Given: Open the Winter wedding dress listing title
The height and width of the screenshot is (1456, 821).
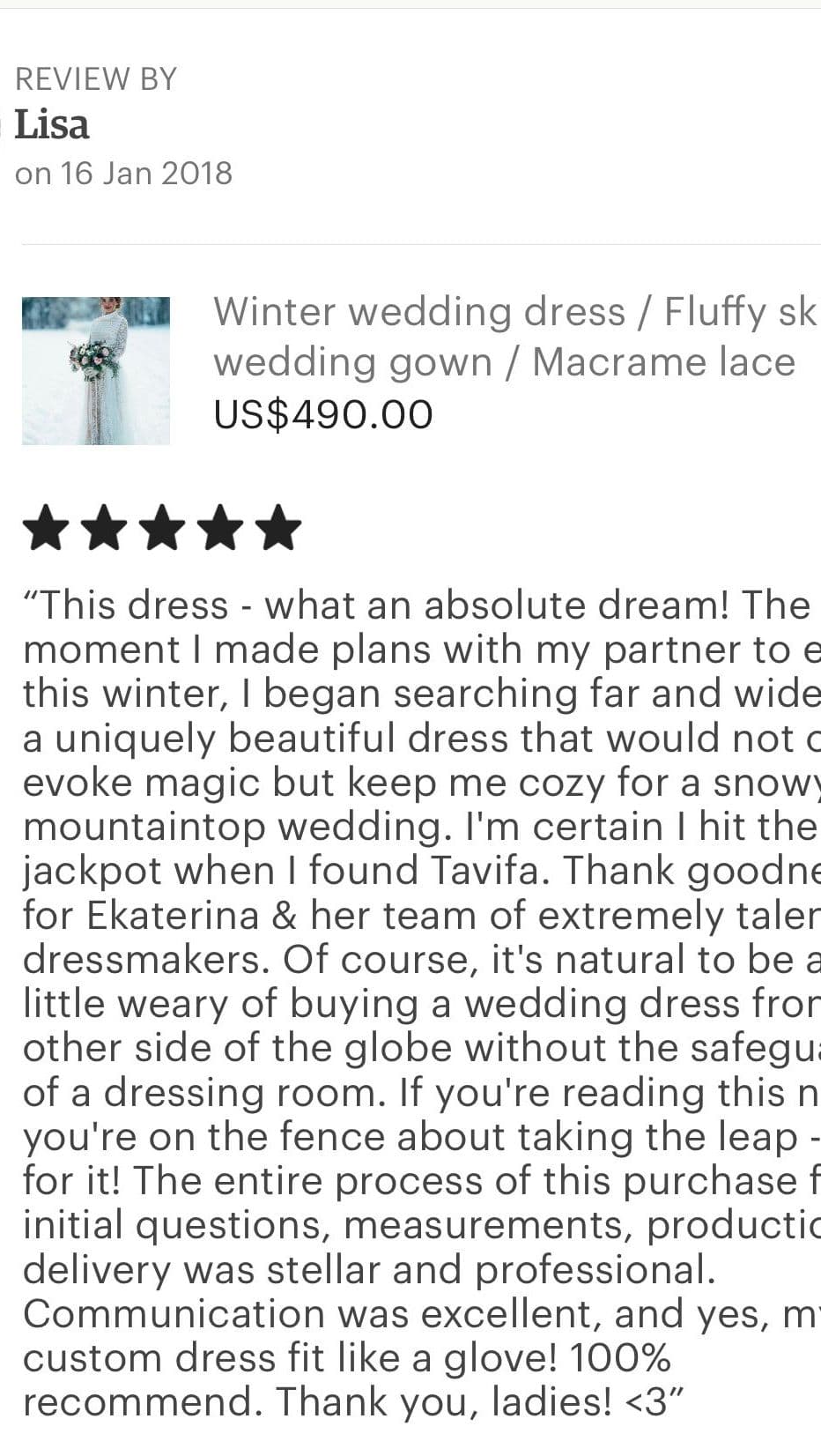Looking at the screenshot, I should click(x=514, y=337).
